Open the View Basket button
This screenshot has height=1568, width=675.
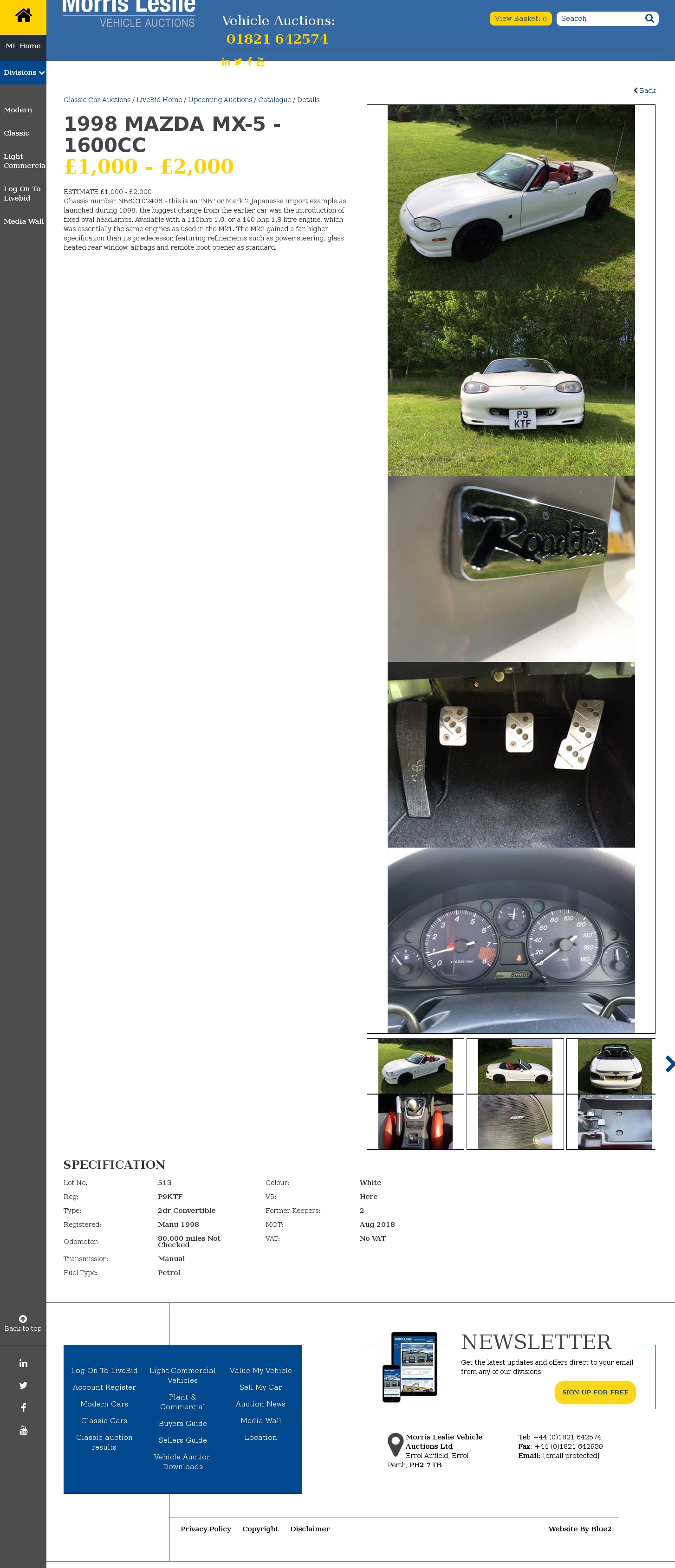pyautogui.click(x=520, y=19)
